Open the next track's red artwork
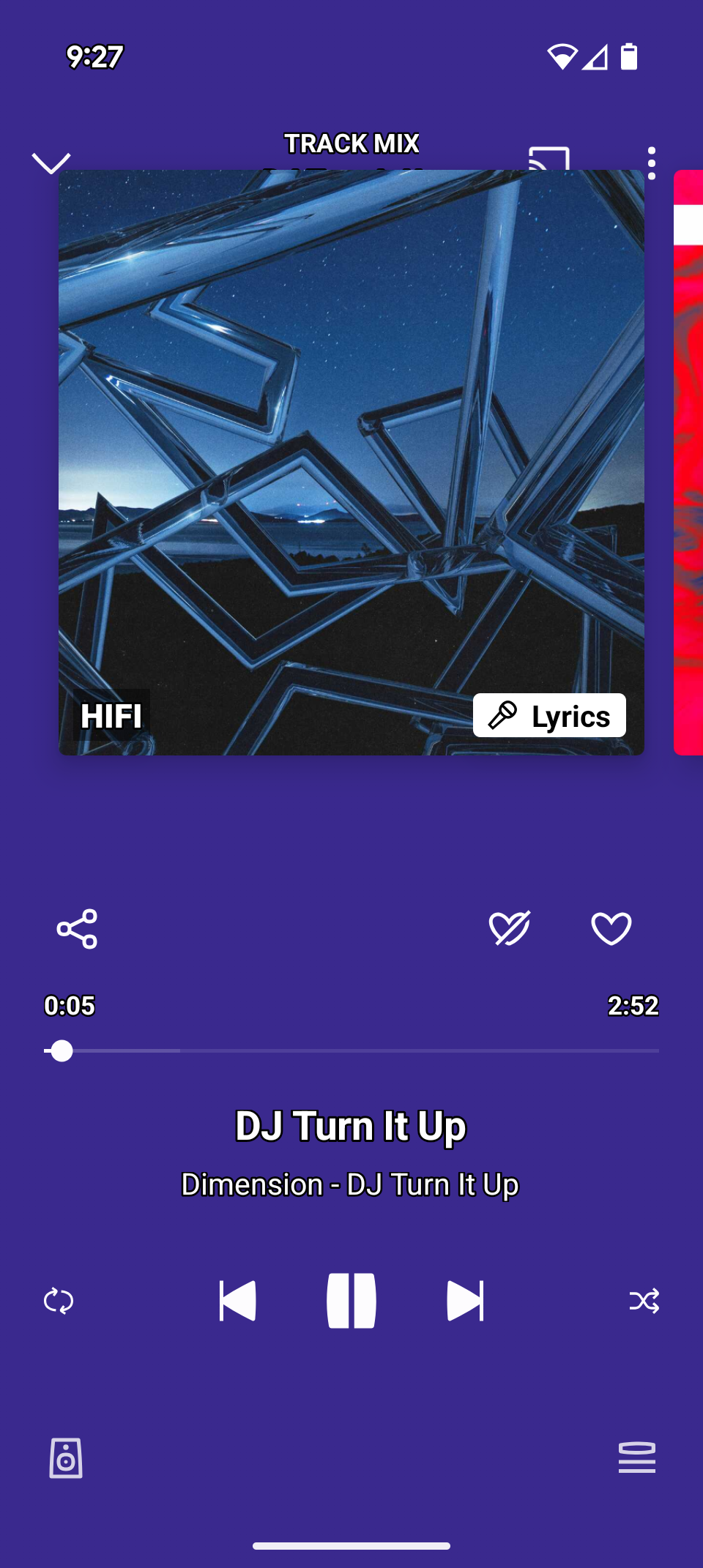 [688, 461]
